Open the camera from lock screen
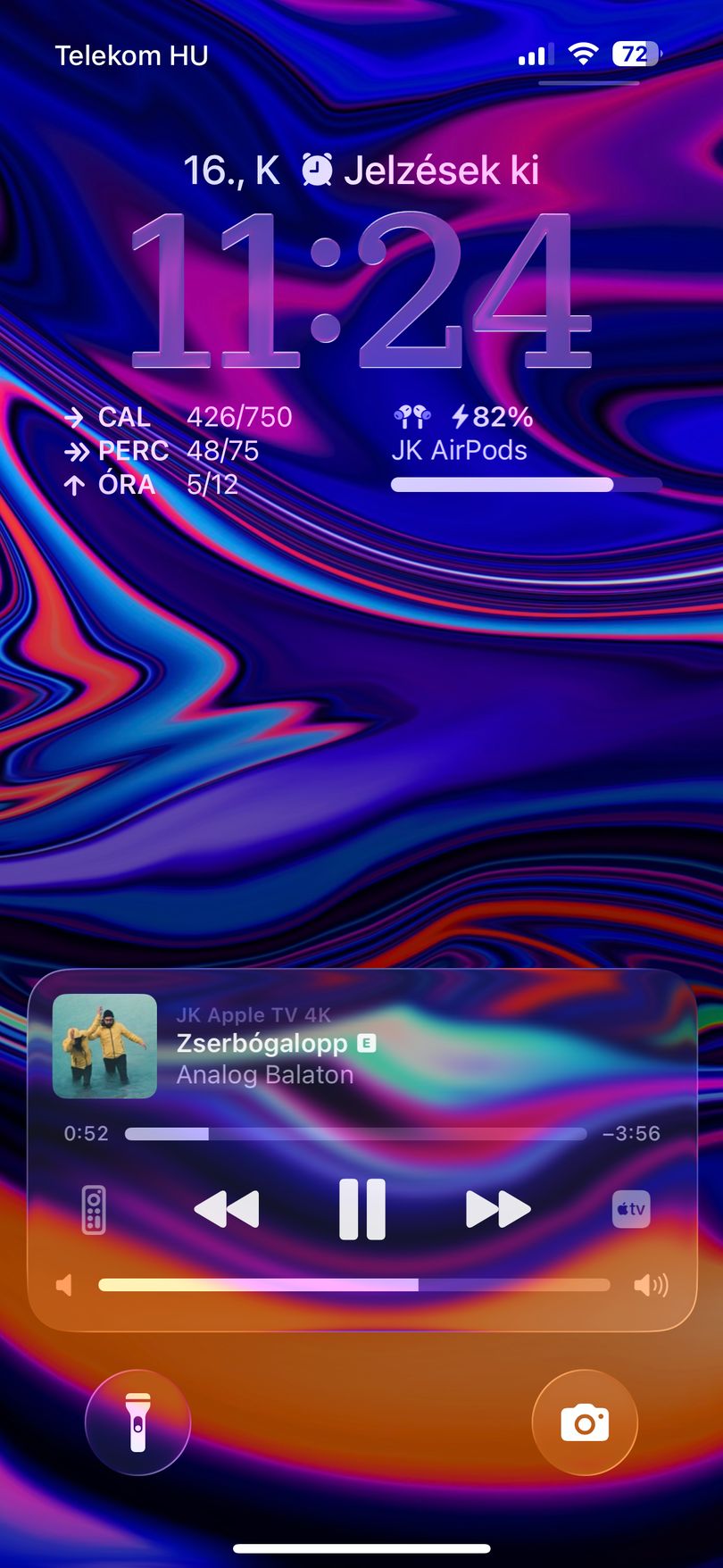Image resolution: width=723 pixels, height=1568 pixels. click(585, 1422)
